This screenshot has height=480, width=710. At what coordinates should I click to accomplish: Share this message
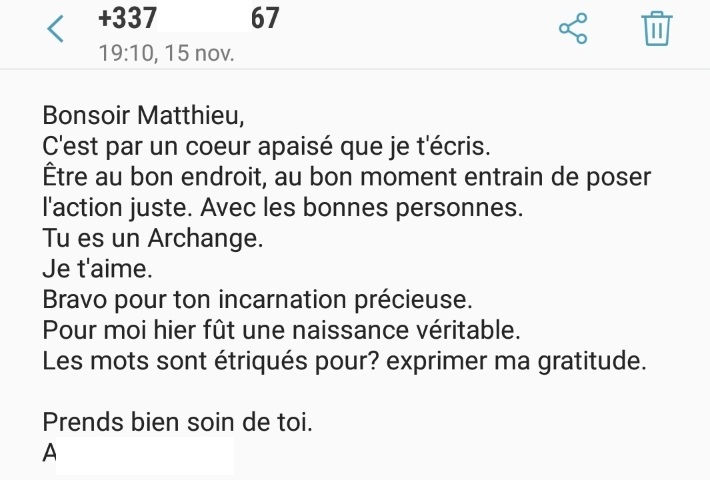(x=574, y=29)
